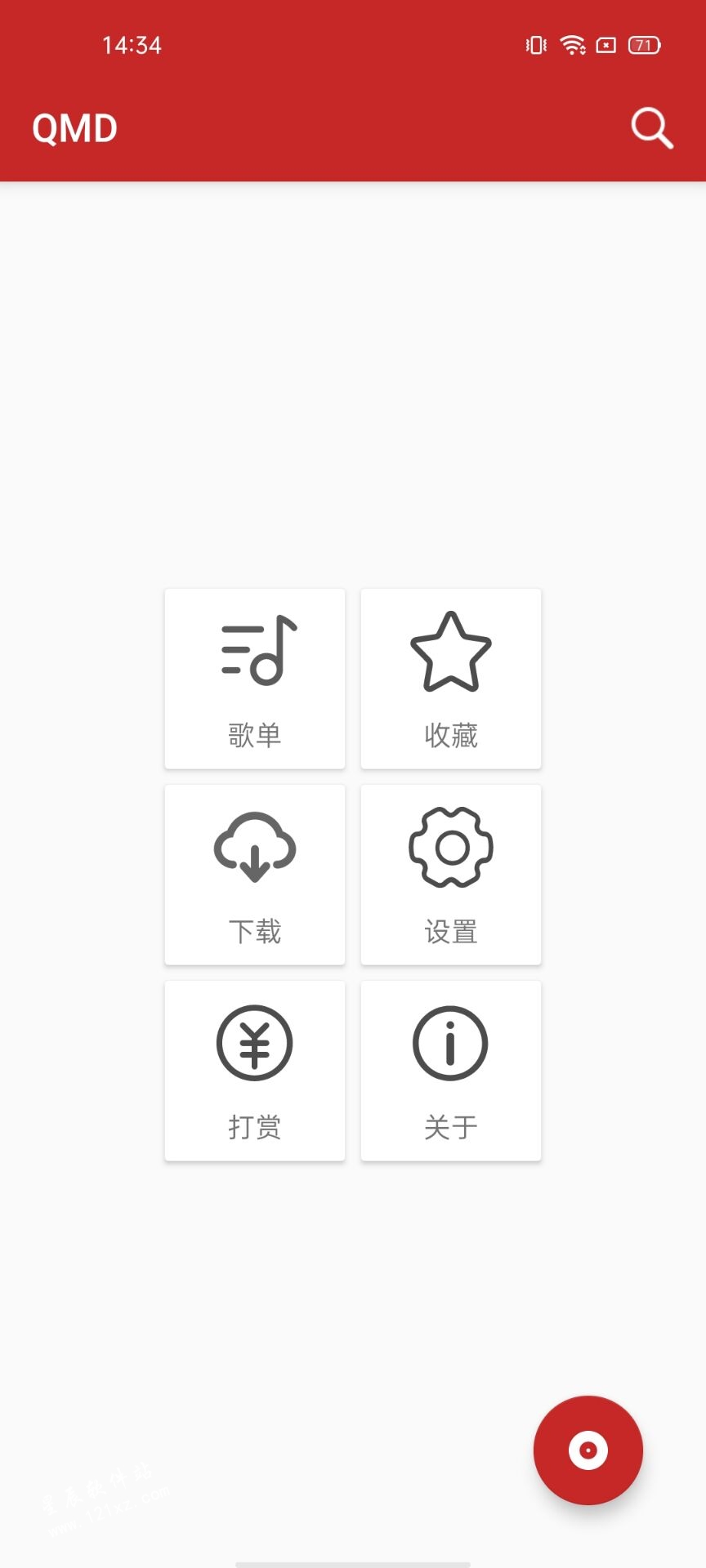The height and width of the screenshot is (1568, 706).
Task: View the 关于 about tile
Action: pos(451,1071)
